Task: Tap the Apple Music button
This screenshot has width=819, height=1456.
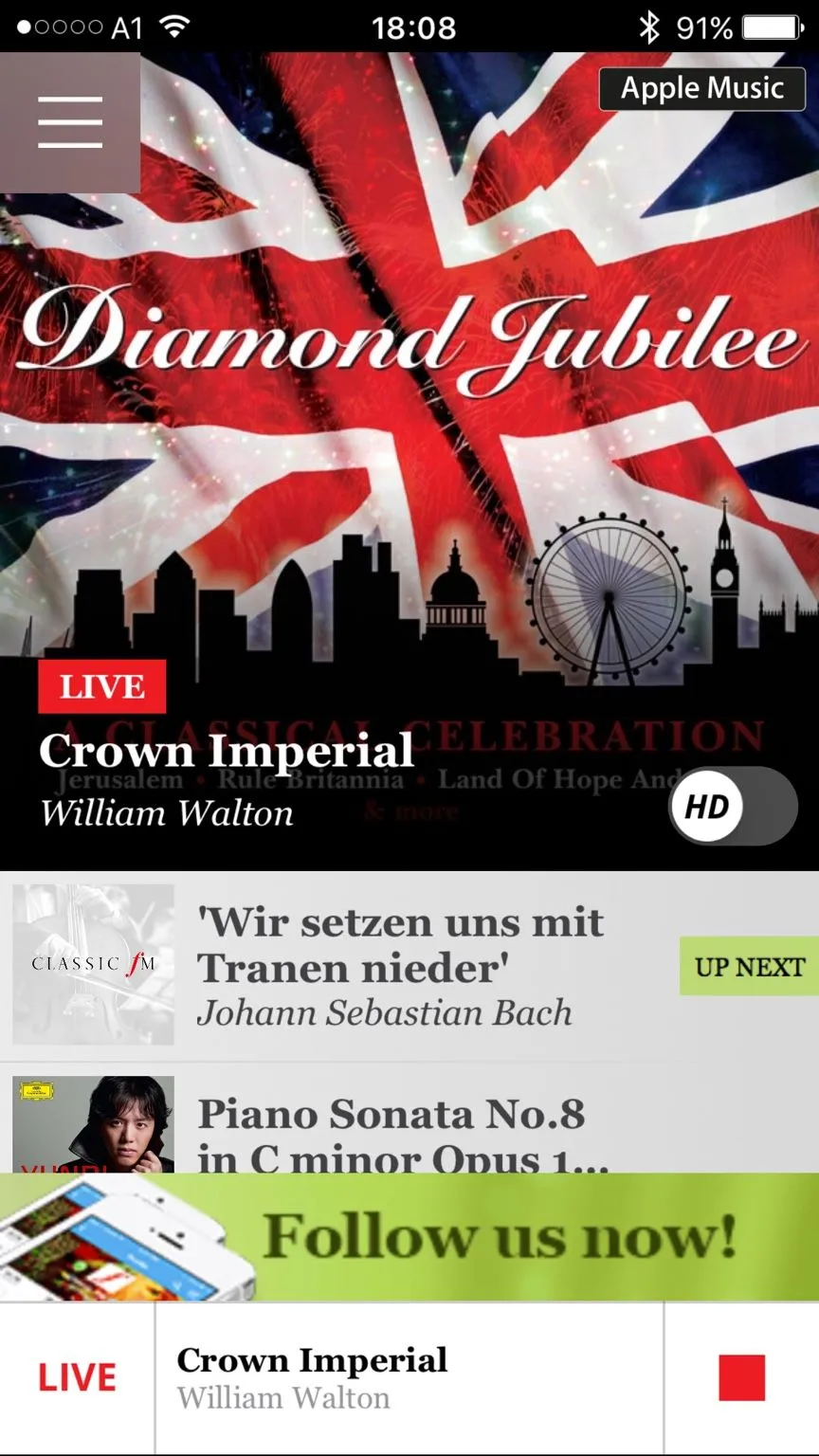Action: coord(702,88)
